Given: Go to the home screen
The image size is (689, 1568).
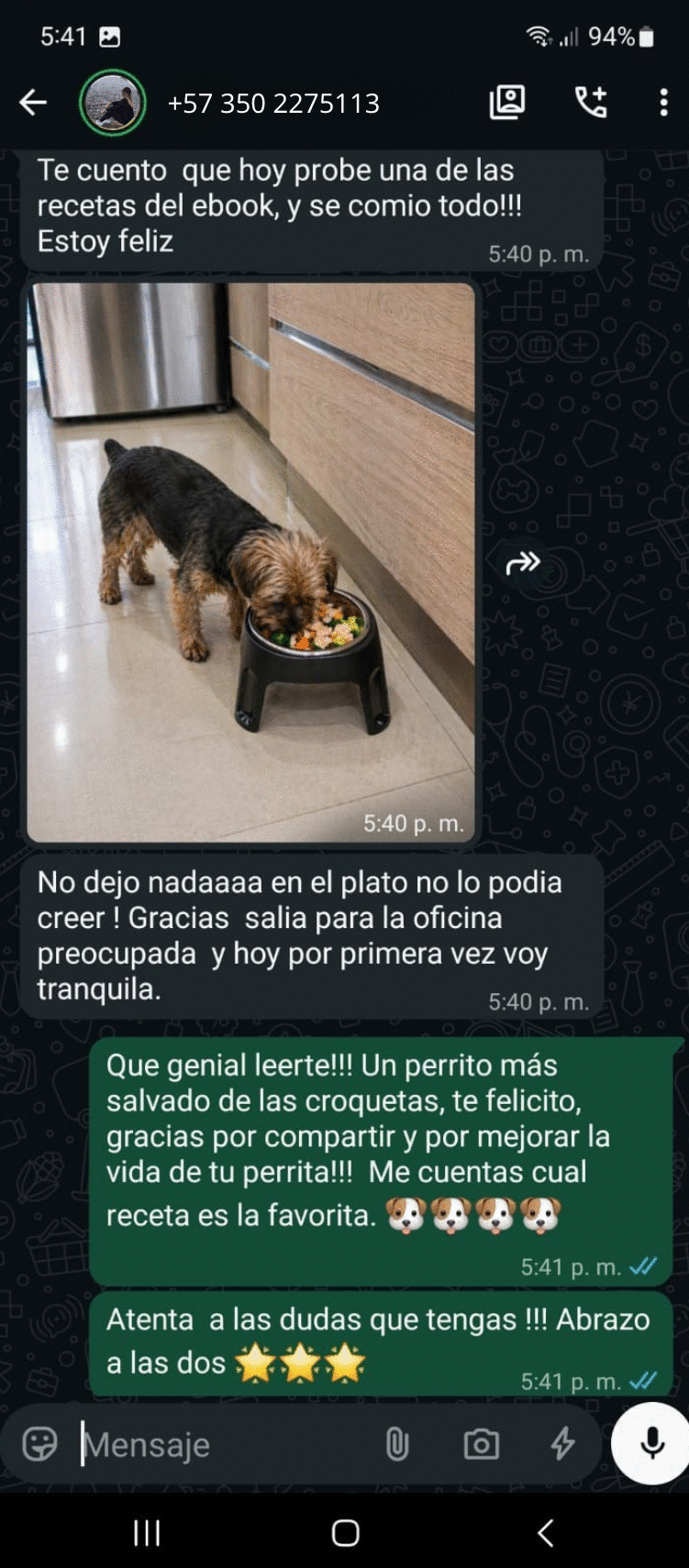Looking at the screenshot, I should (345, 1532).
